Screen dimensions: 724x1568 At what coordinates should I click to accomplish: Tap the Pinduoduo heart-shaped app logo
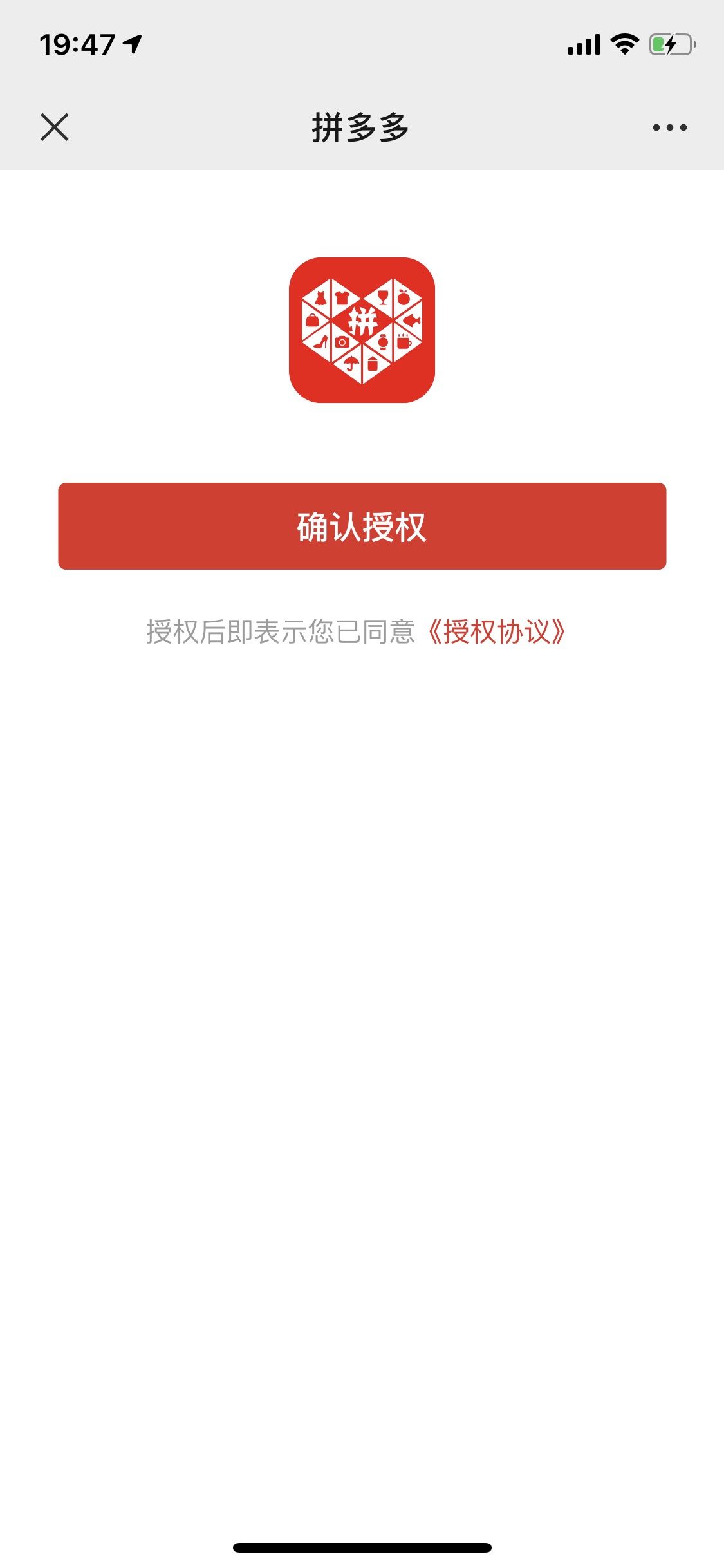[362, 330]
